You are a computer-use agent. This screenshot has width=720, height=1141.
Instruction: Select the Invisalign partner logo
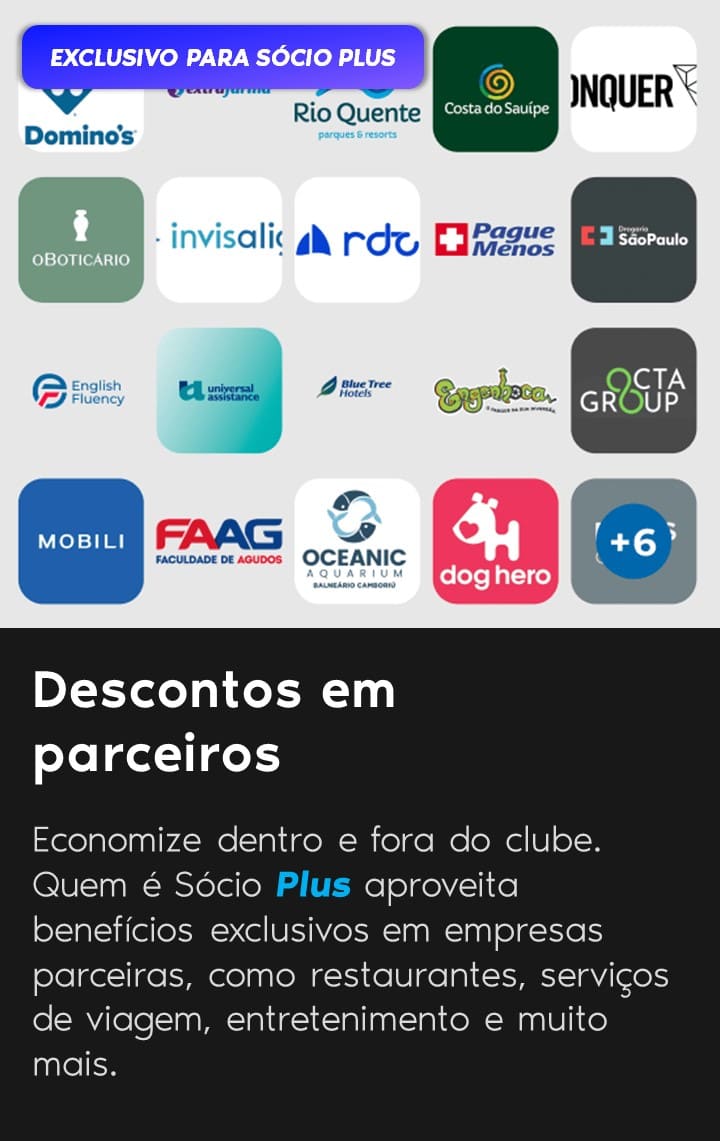(x=219, y=240)
